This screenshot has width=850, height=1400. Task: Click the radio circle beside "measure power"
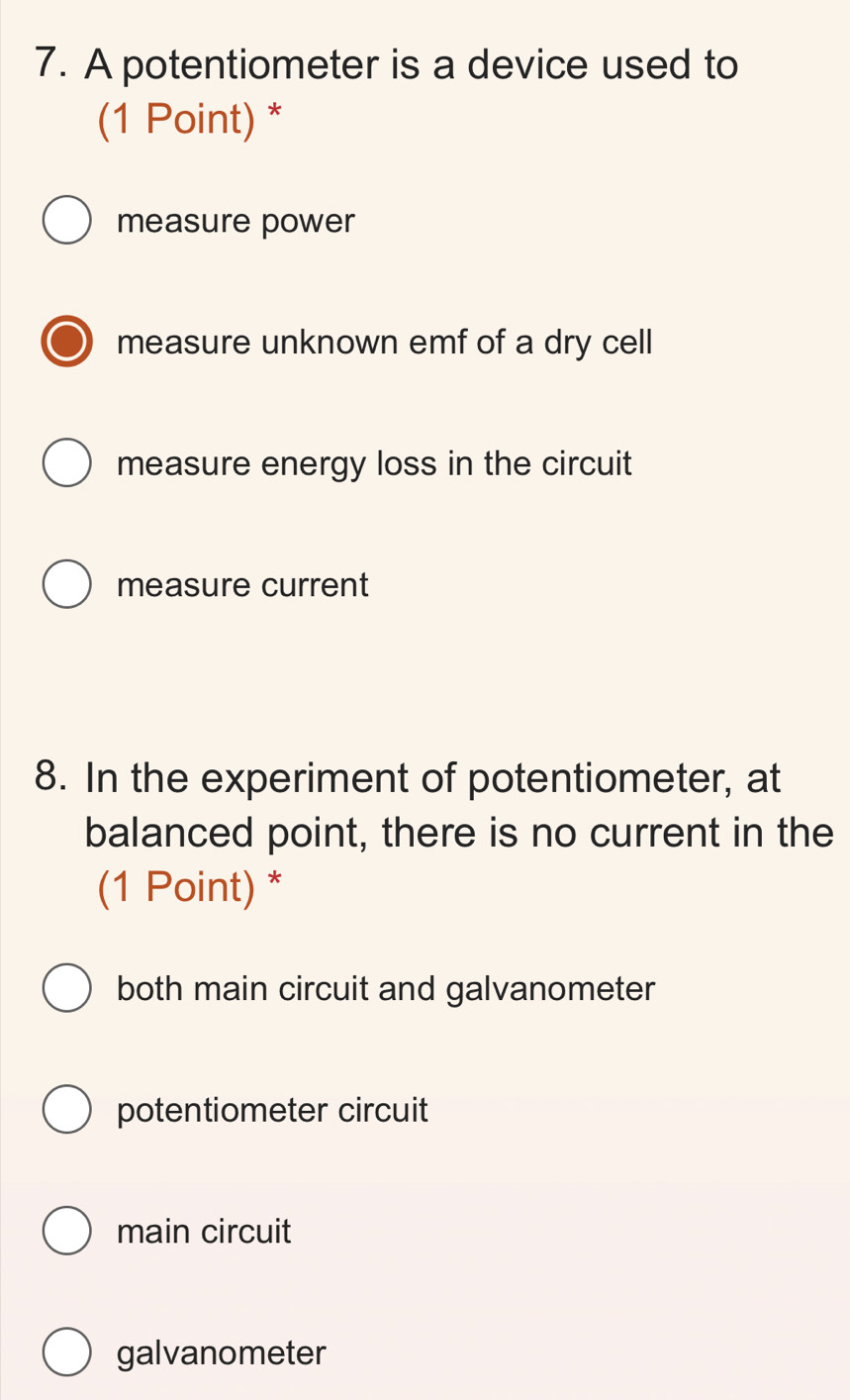pos(66,220)
